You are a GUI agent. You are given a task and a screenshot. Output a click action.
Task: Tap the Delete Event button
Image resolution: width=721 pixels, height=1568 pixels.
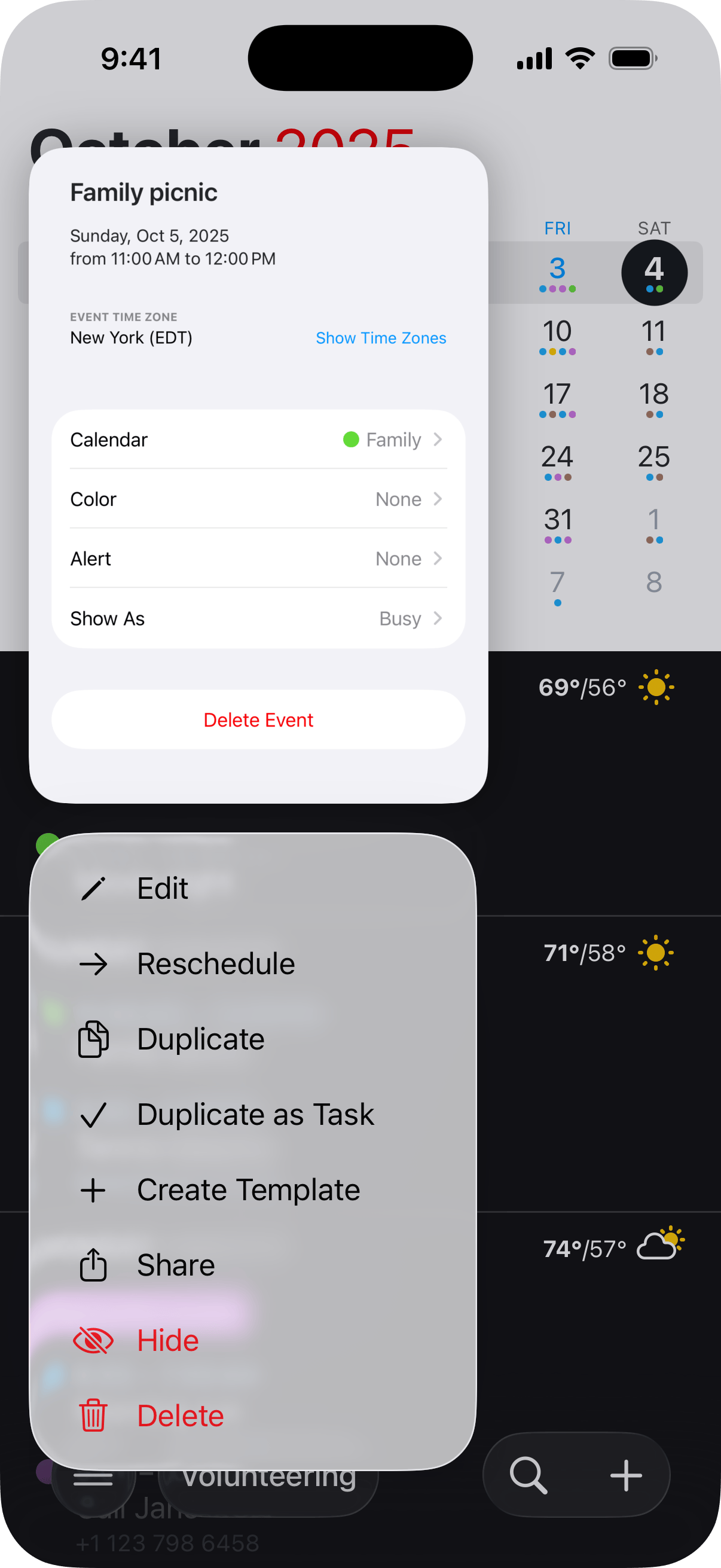258,719
